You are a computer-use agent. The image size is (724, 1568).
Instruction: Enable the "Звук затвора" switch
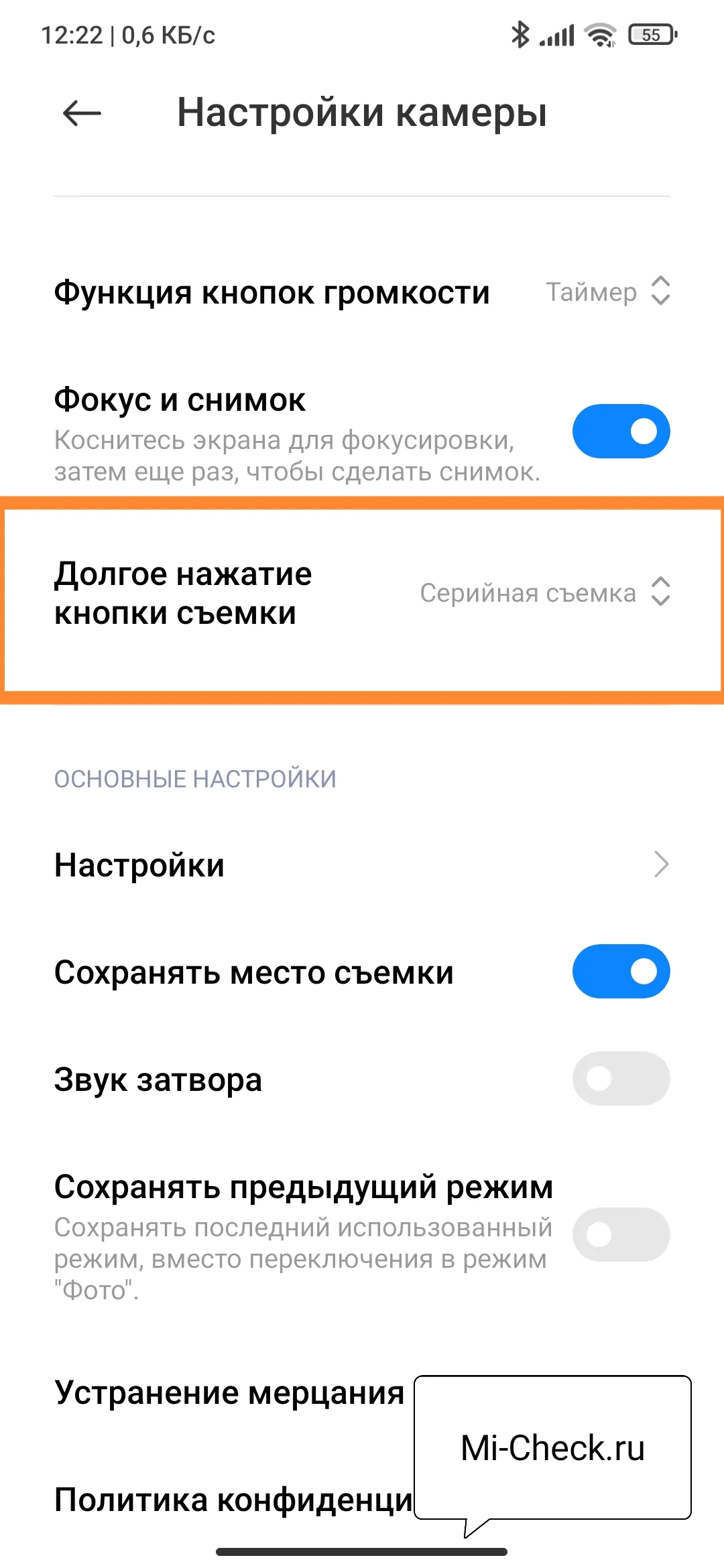click(x=621, y=1078)
